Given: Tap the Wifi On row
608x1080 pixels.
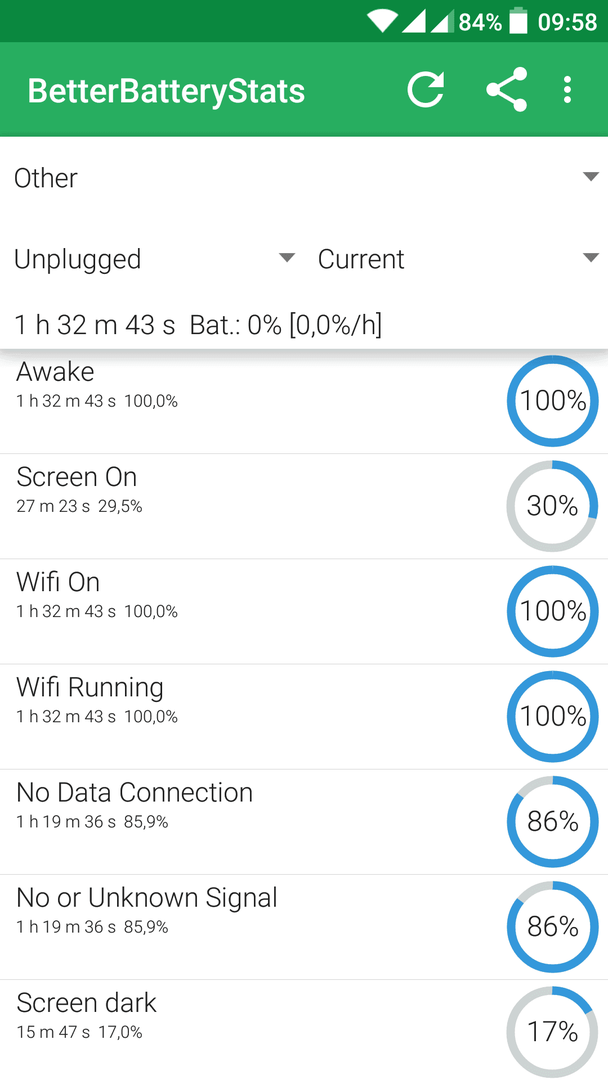Looking at the screenshot, I should coord(304,612).
